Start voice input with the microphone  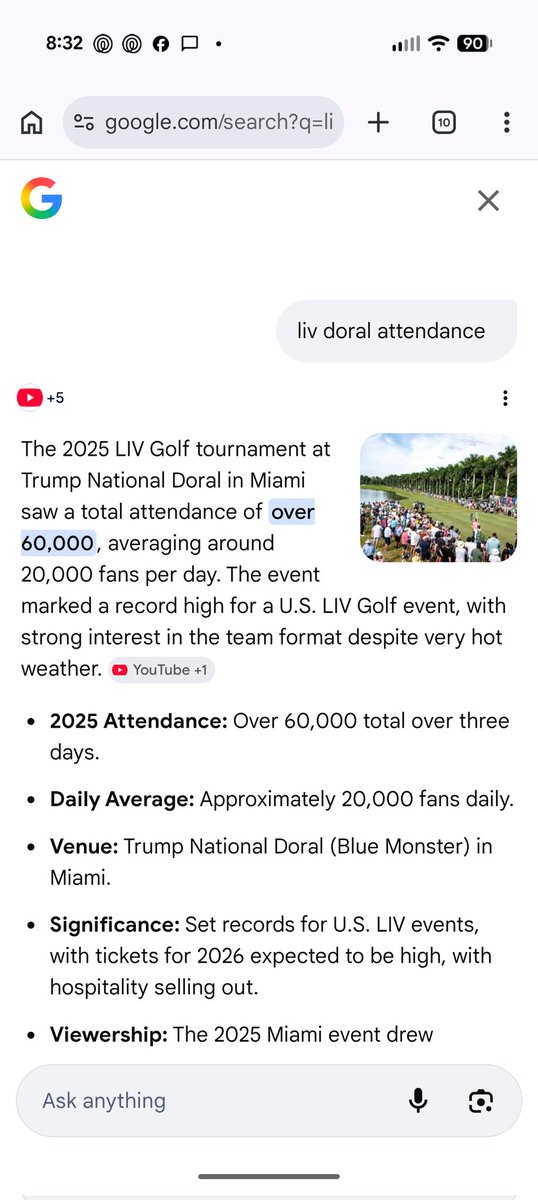(418, 1101)
